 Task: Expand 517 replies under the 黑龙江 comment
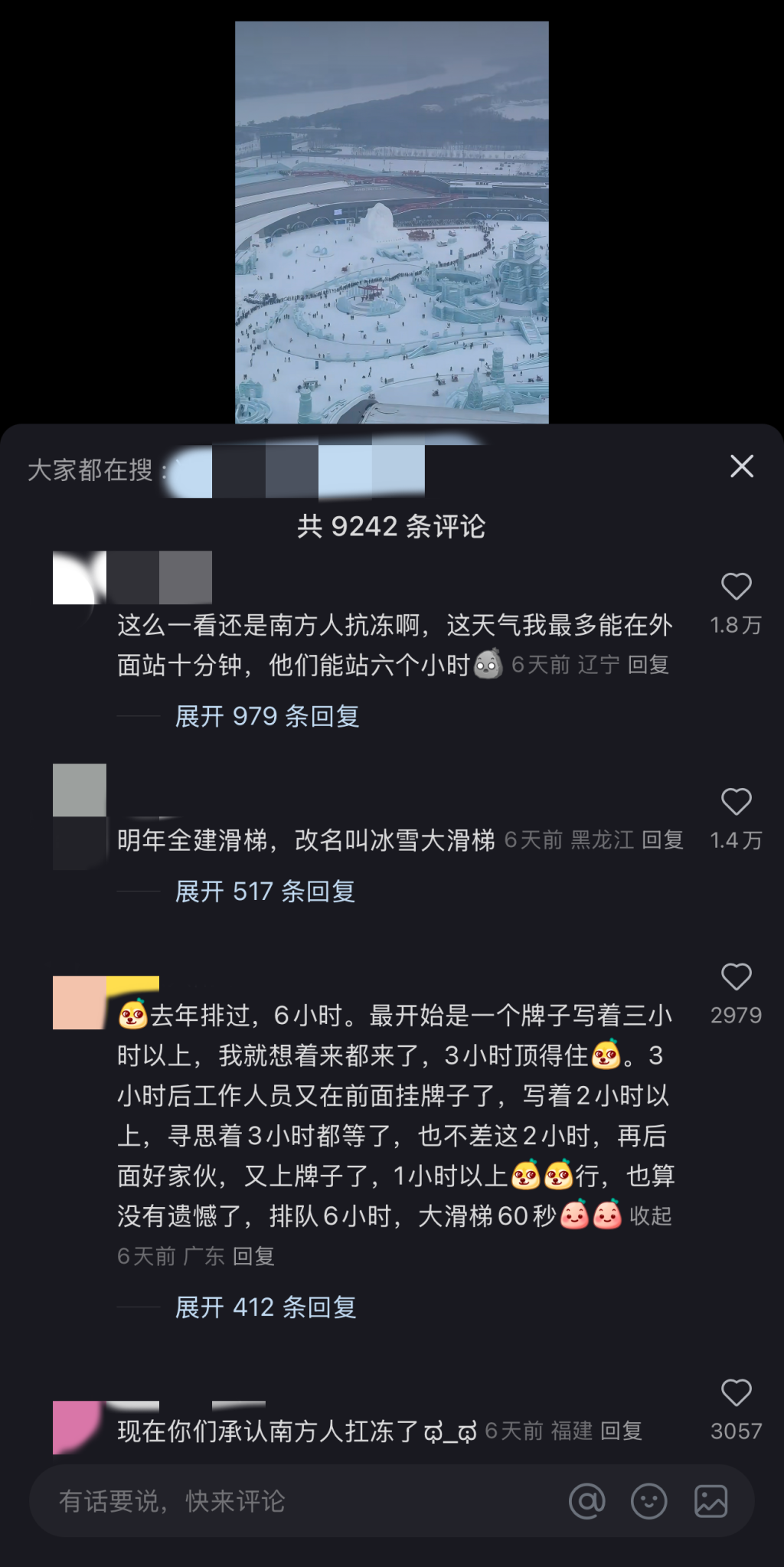[265, 891]
